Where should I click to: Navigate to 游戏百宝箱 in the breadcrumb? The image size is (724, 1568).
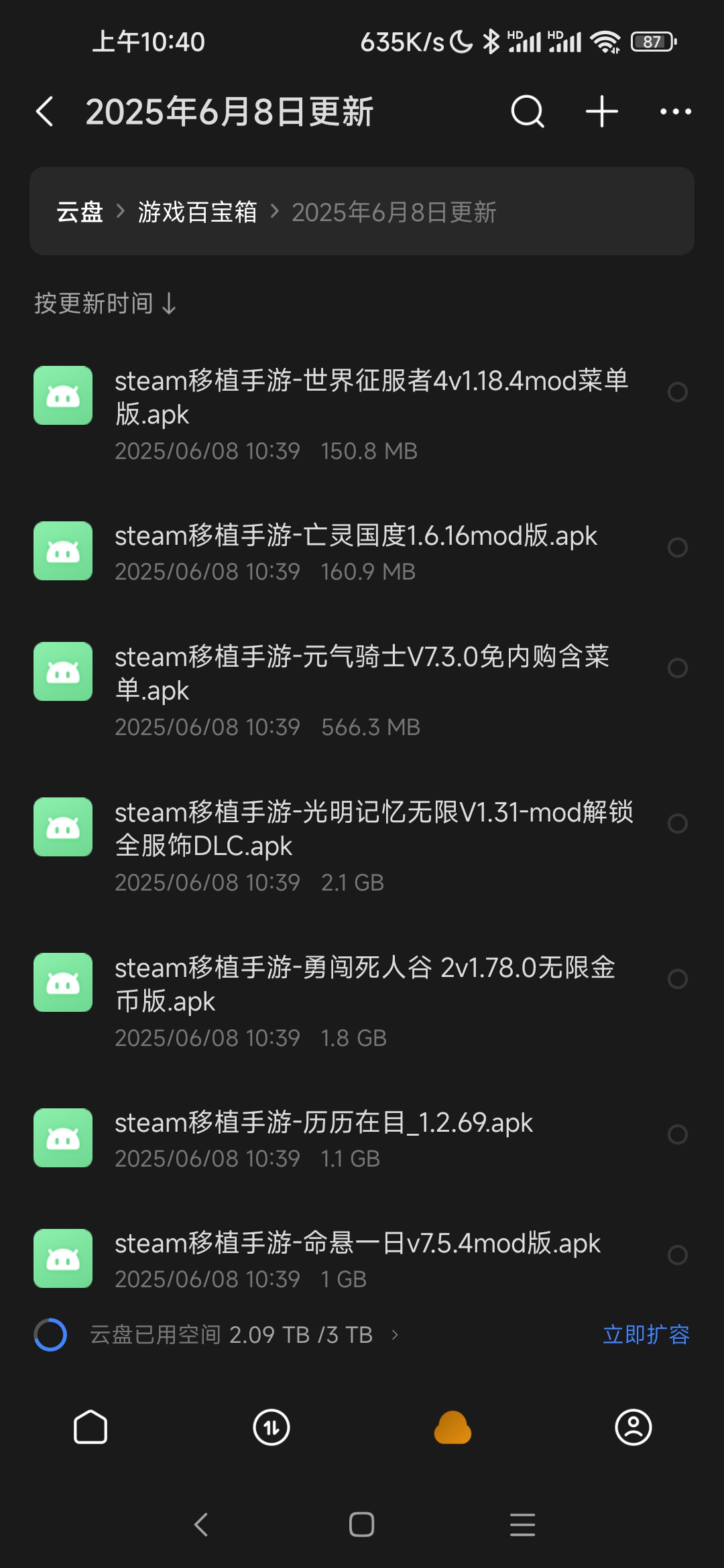coord(198,212)
